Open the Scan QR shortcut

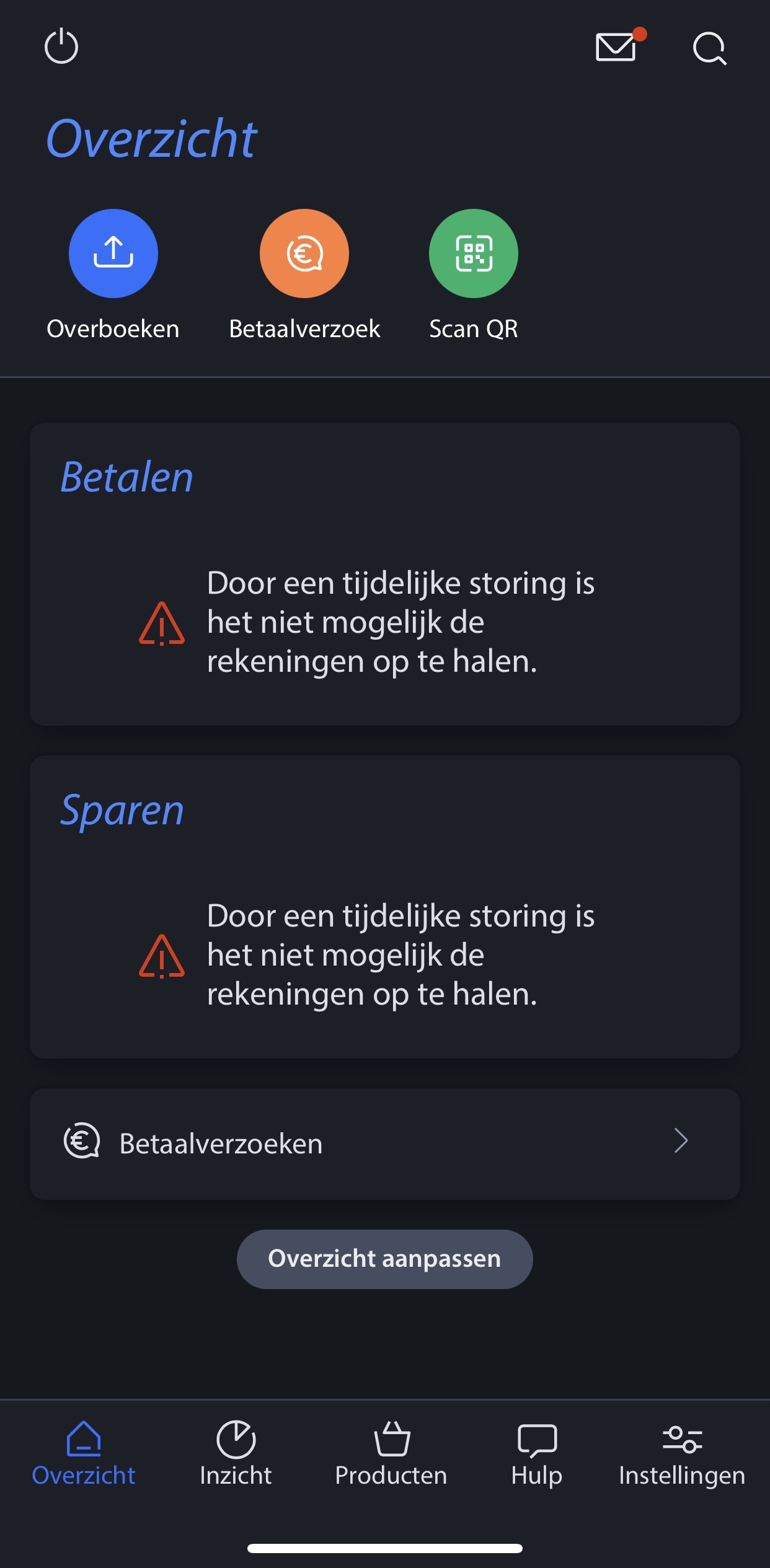pos(474,275)
